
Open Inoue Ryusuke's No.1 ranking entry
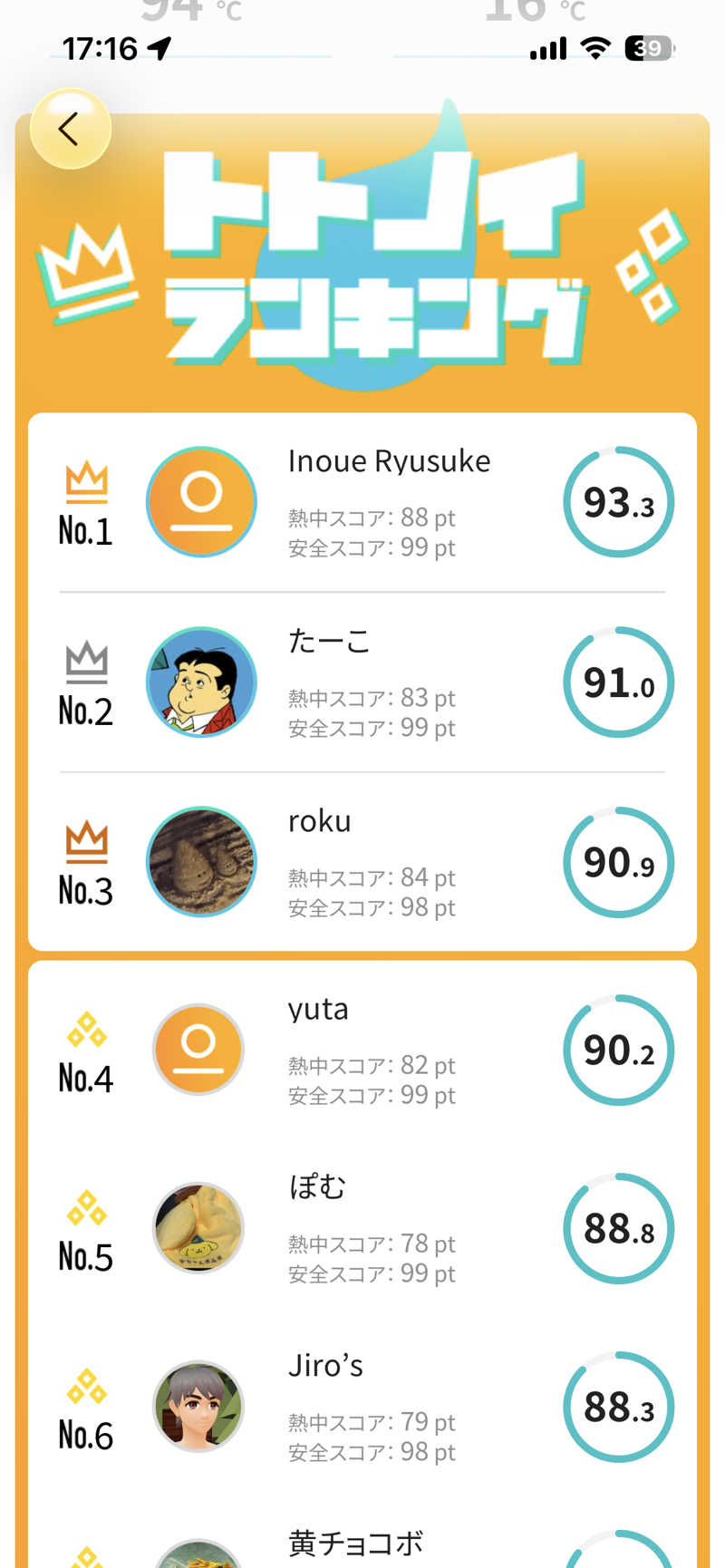(x=362, y=502)
